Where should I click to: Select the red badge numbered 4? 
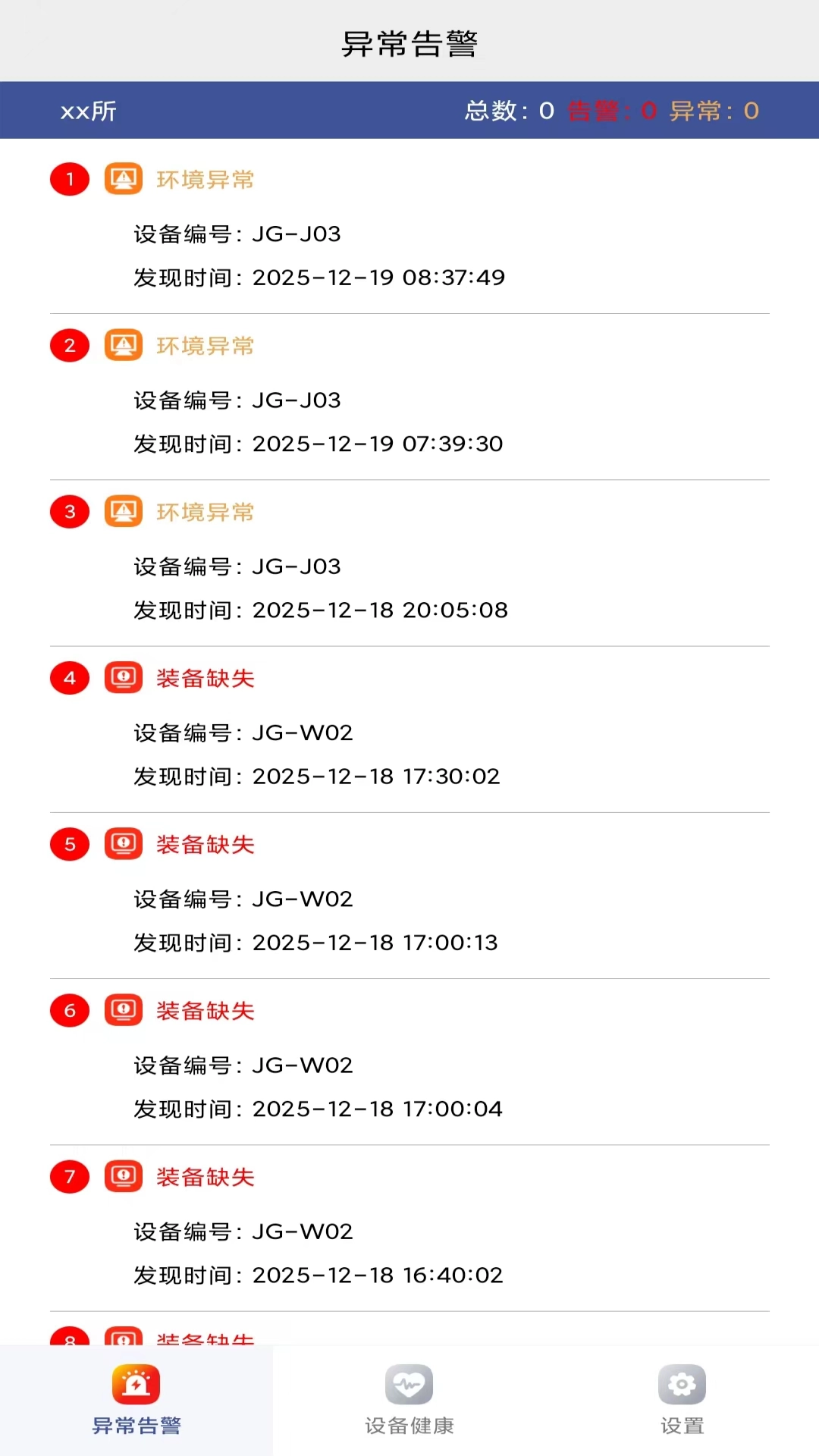pos(69,677)
